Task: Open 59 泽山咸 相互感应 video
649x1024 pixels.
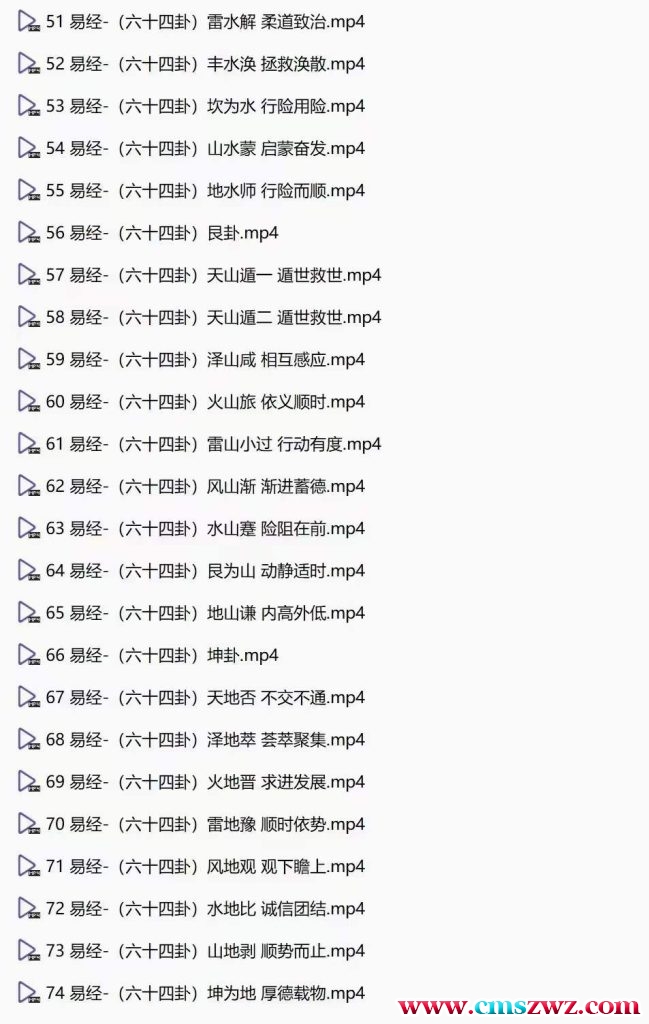Action: 205,359
